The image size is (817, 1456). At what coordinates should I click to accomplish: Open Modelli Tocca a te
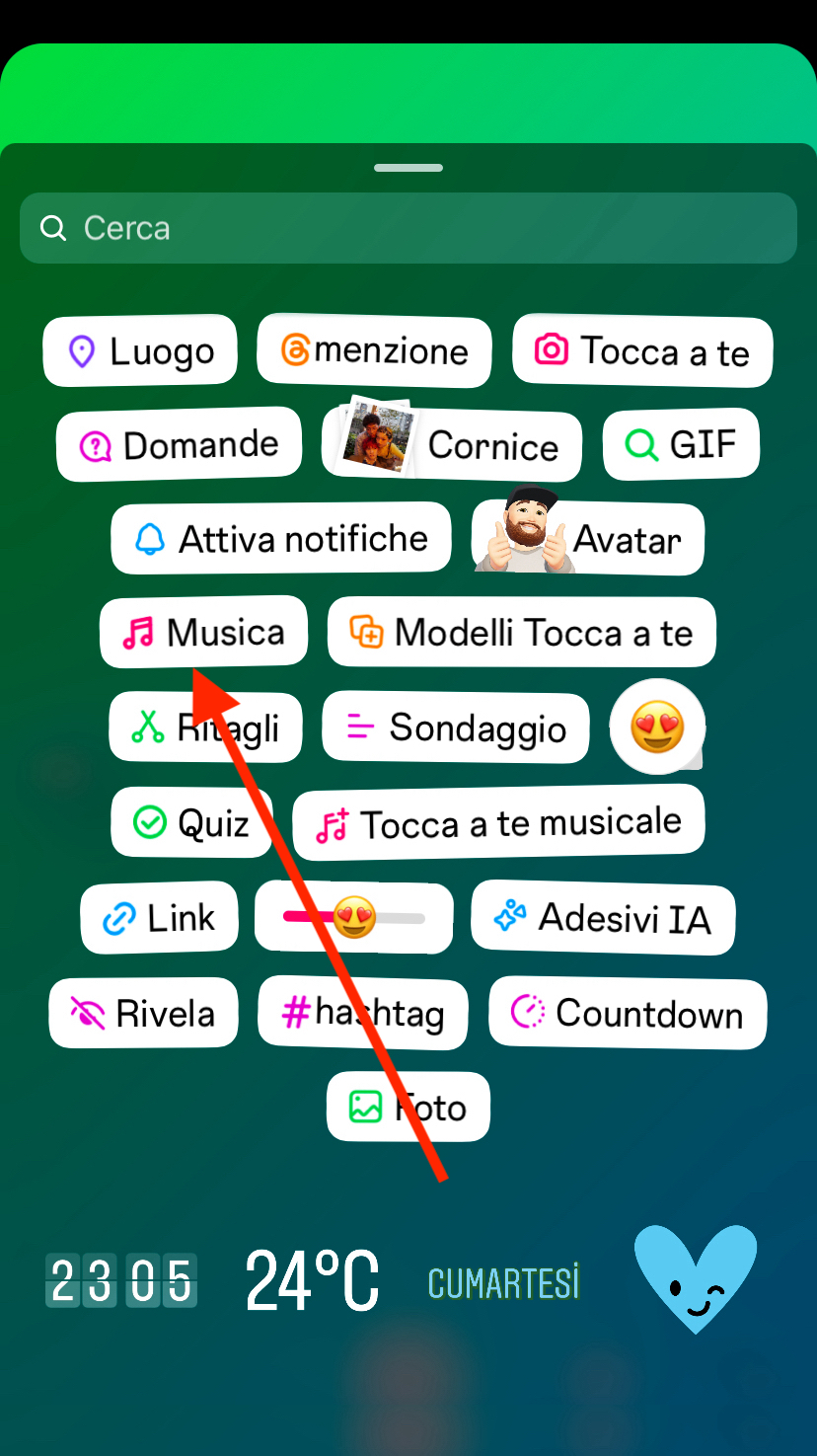pos(521,633)
